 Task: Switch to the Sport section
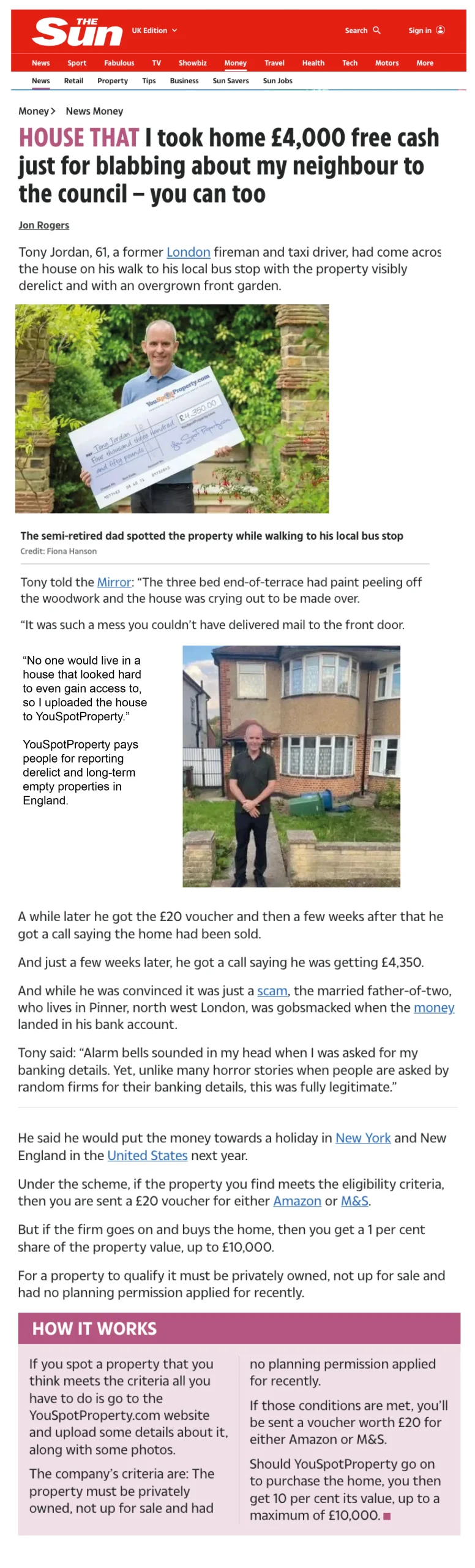click(x=77, y=62)
